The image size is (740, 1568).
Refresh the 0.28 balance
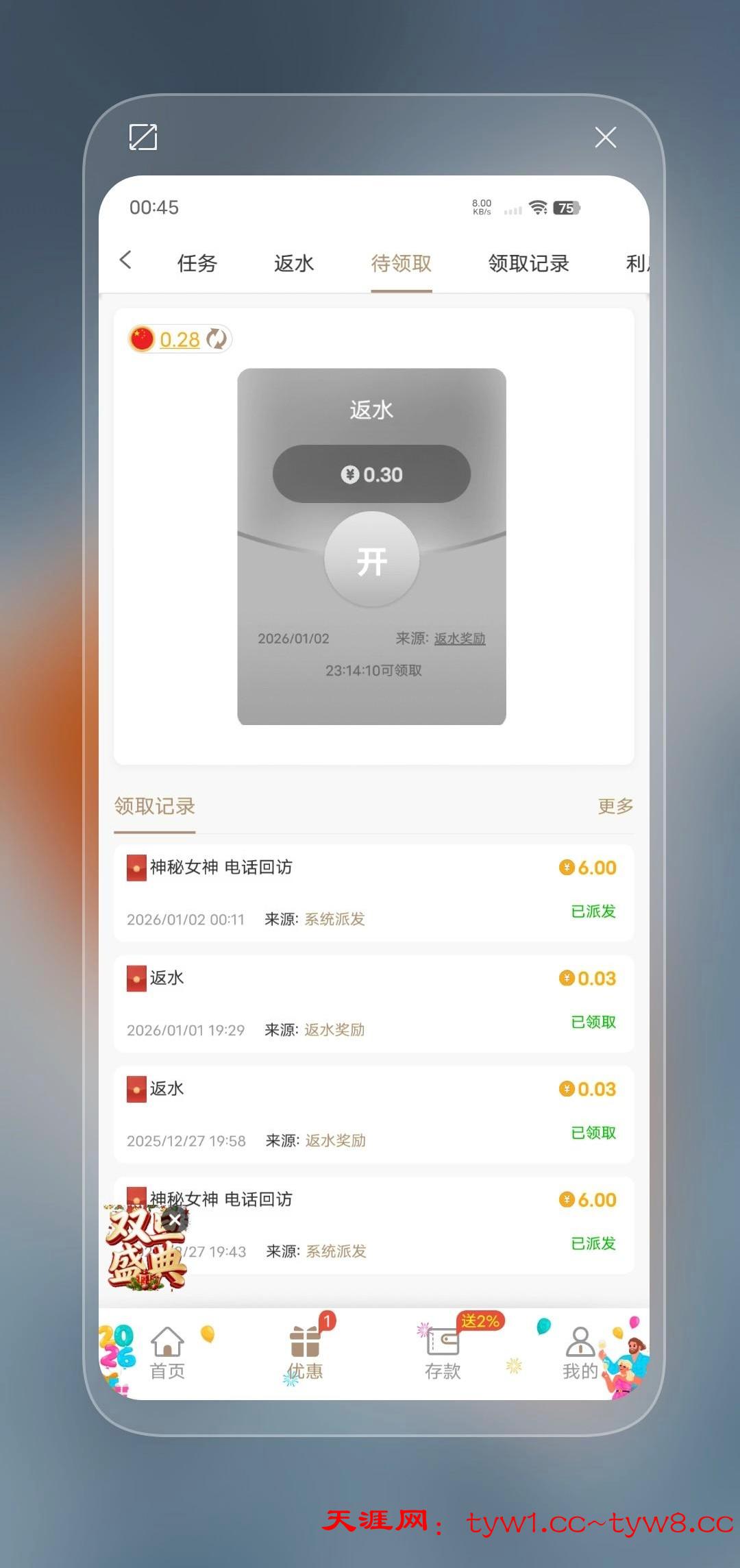click(217, 339)
